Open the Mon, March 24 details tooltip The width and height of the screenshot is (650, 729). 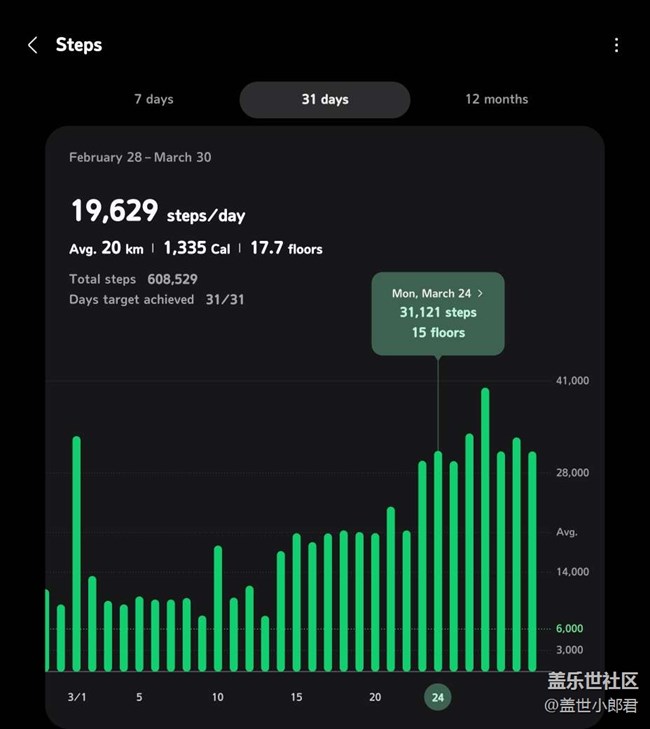pos(438,313)
